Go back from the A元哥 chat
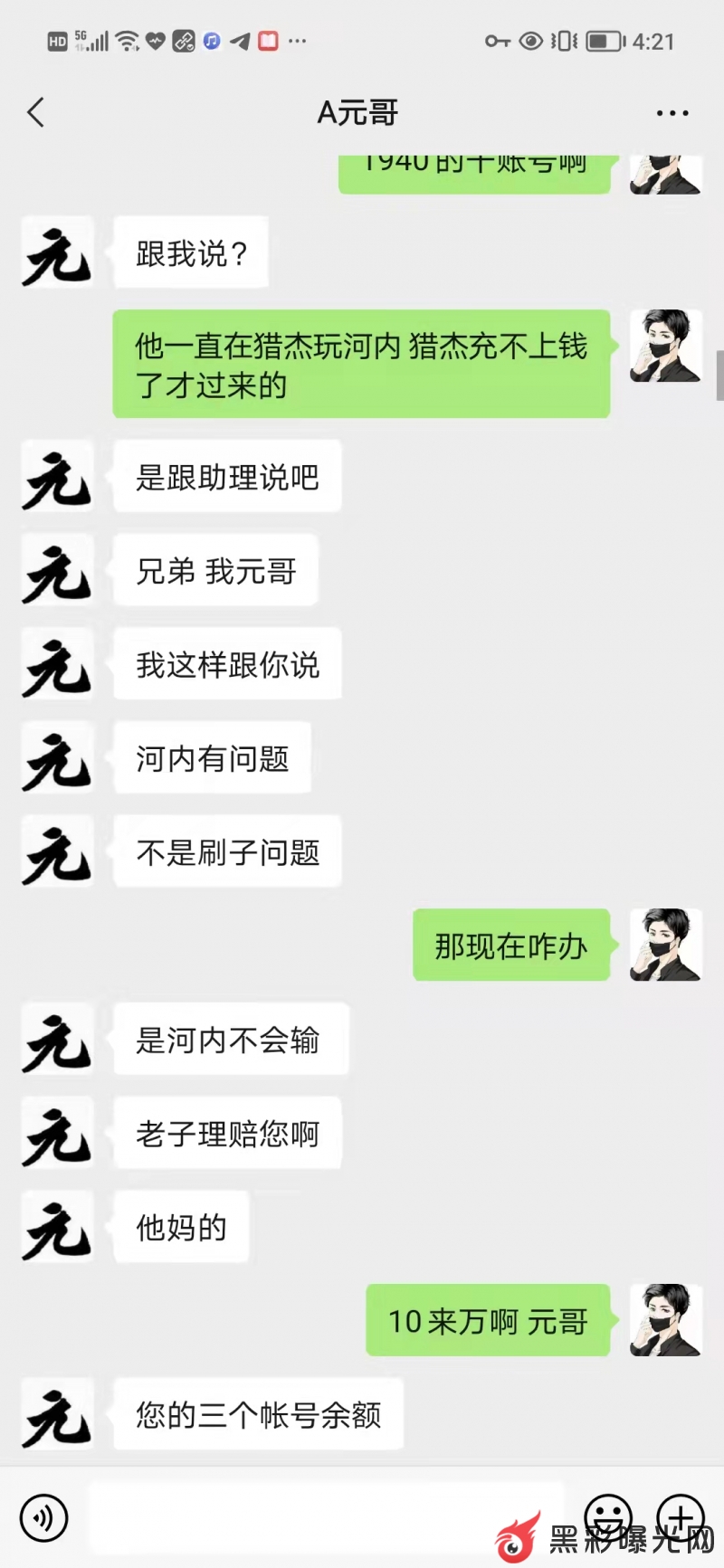The image size is (724, 1568). click(x=36, y=113)
